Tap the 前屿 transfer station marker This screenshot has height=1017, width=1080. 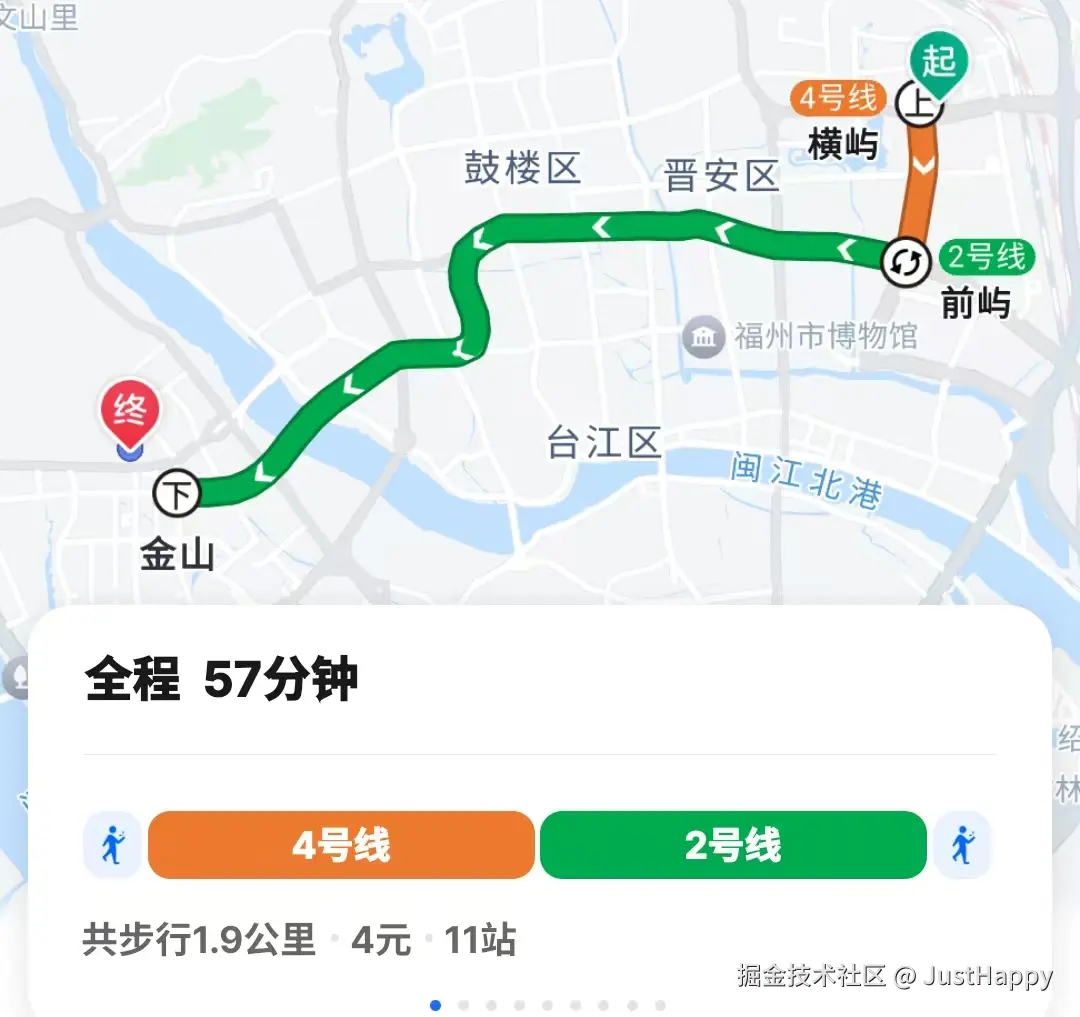[906, 262]
